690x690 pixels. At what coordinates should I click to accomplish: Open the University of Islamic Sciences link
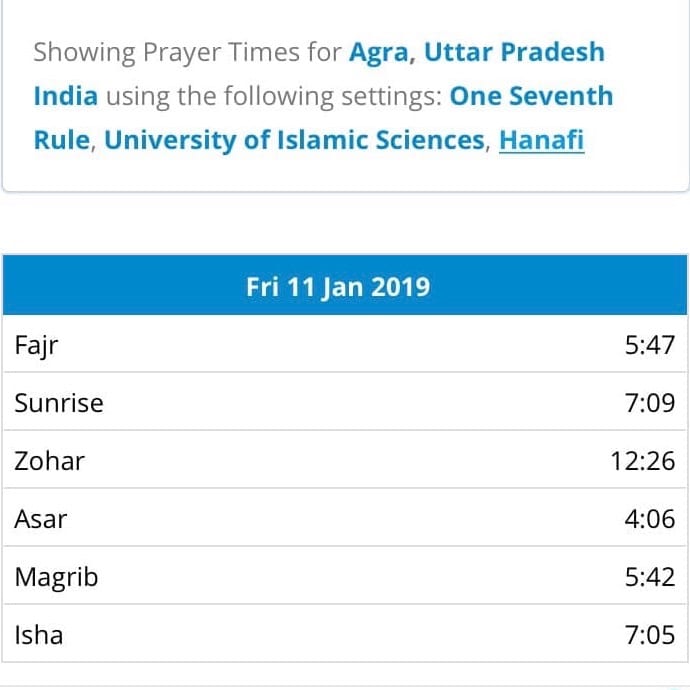[x=294, y=140]
